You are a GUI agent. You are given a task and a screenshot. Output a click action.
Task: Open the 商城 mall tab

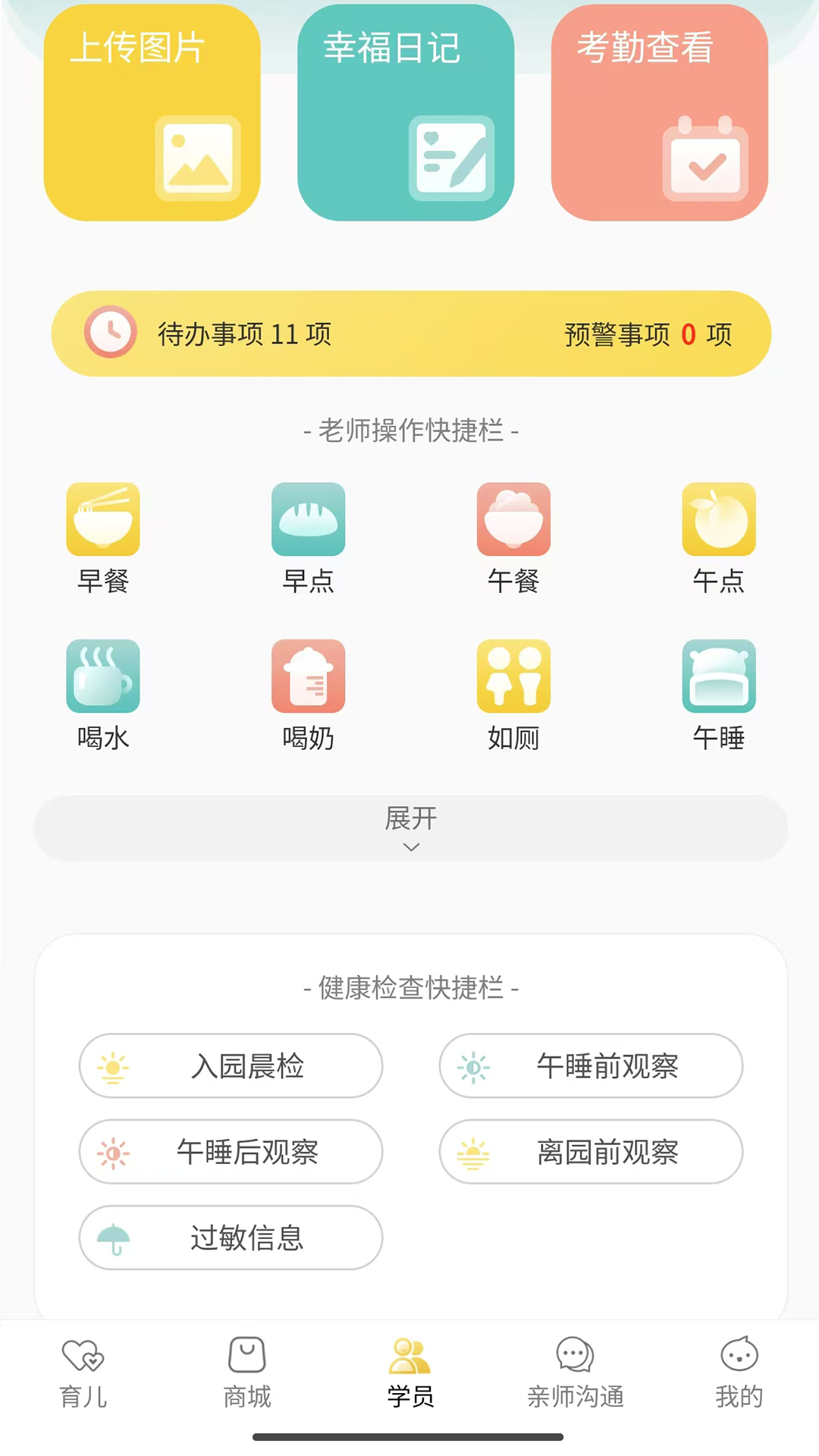(246, 1373)
